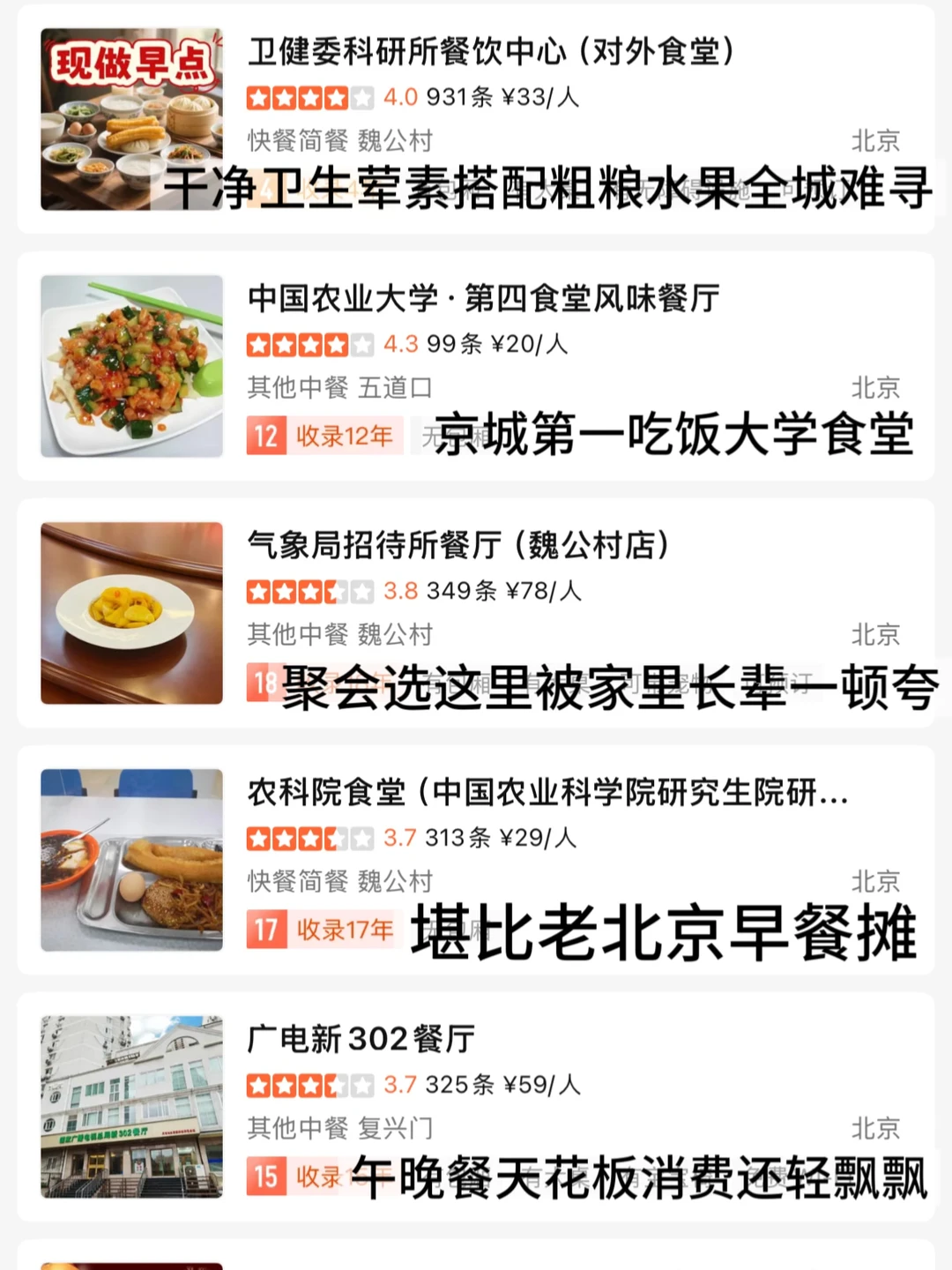The image size is (952, 1270).
Task: Click the 现做早点 breakfast promo badge
Action: pyautogui.click(x=134, y=61)
